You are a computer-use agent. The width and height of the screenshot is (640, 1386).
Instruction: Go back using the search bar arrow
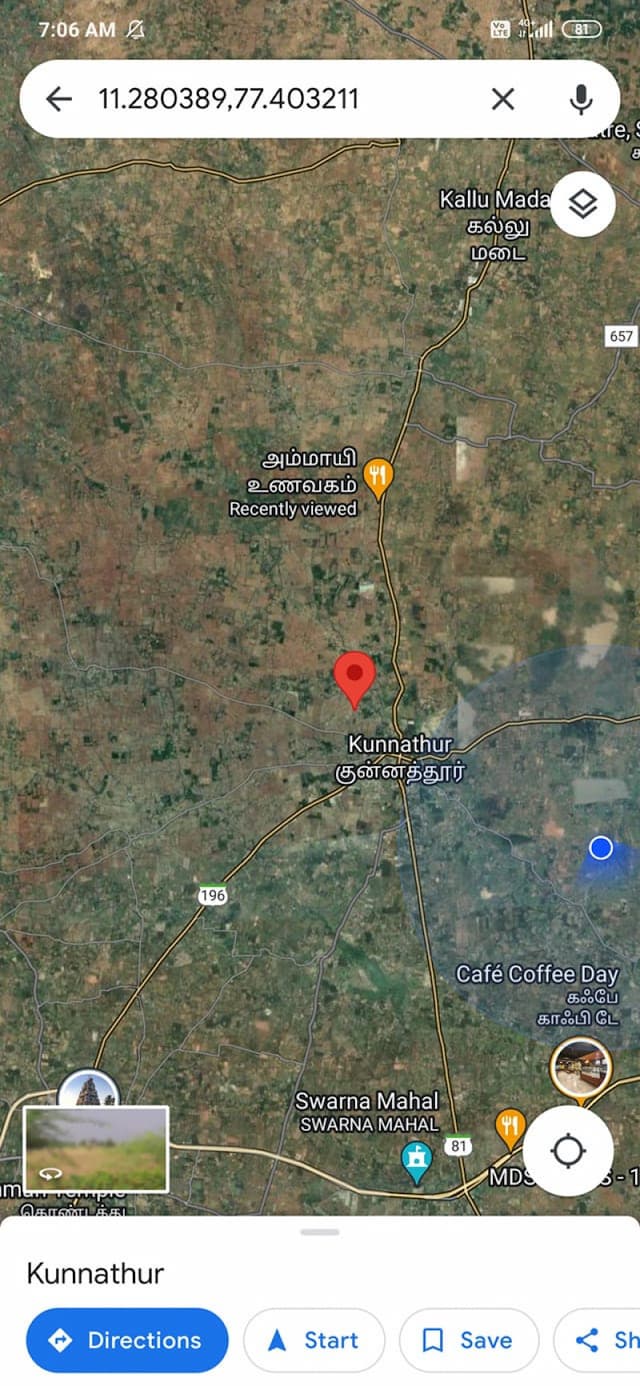(59, 98)
